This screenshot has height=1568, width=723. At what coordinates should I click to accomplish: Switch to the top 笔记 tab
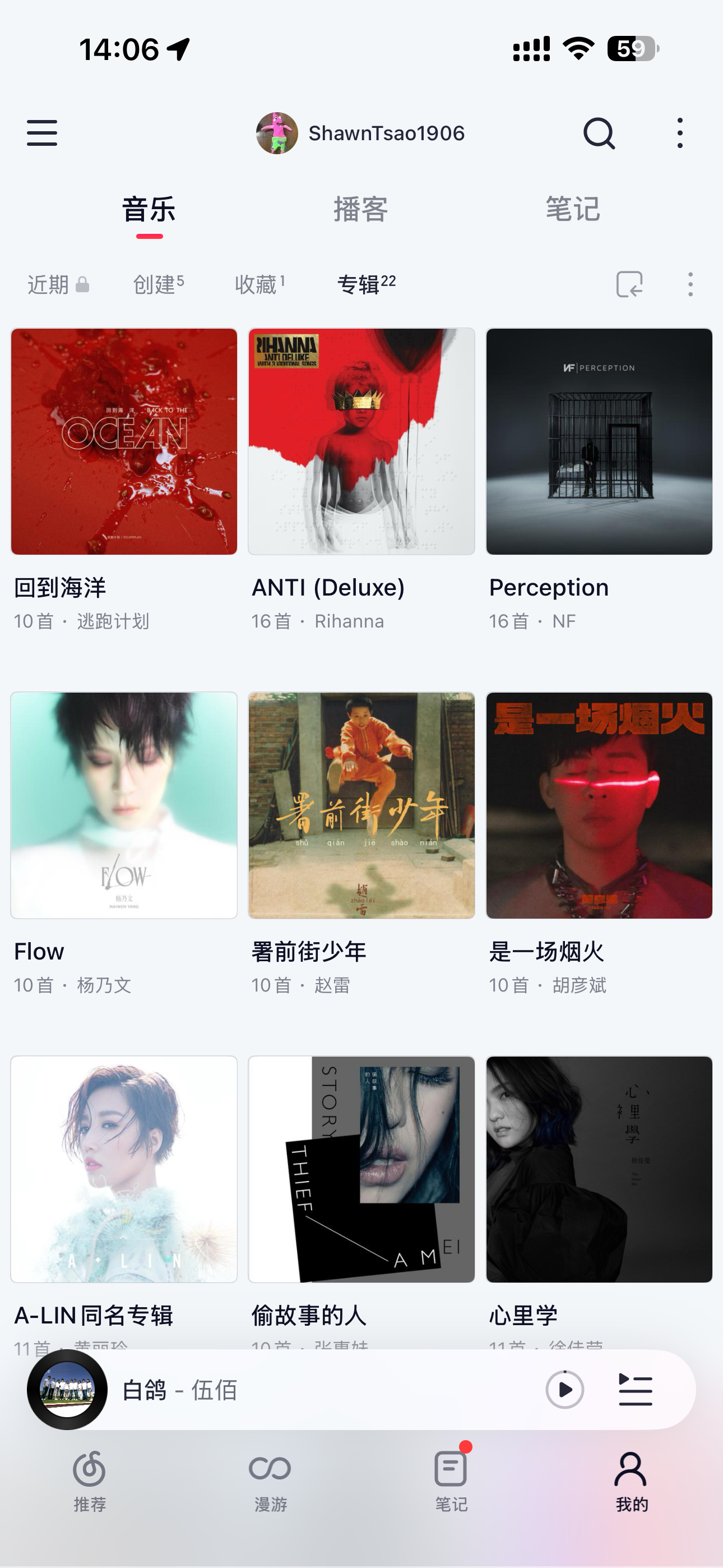(x=572, y=209)
